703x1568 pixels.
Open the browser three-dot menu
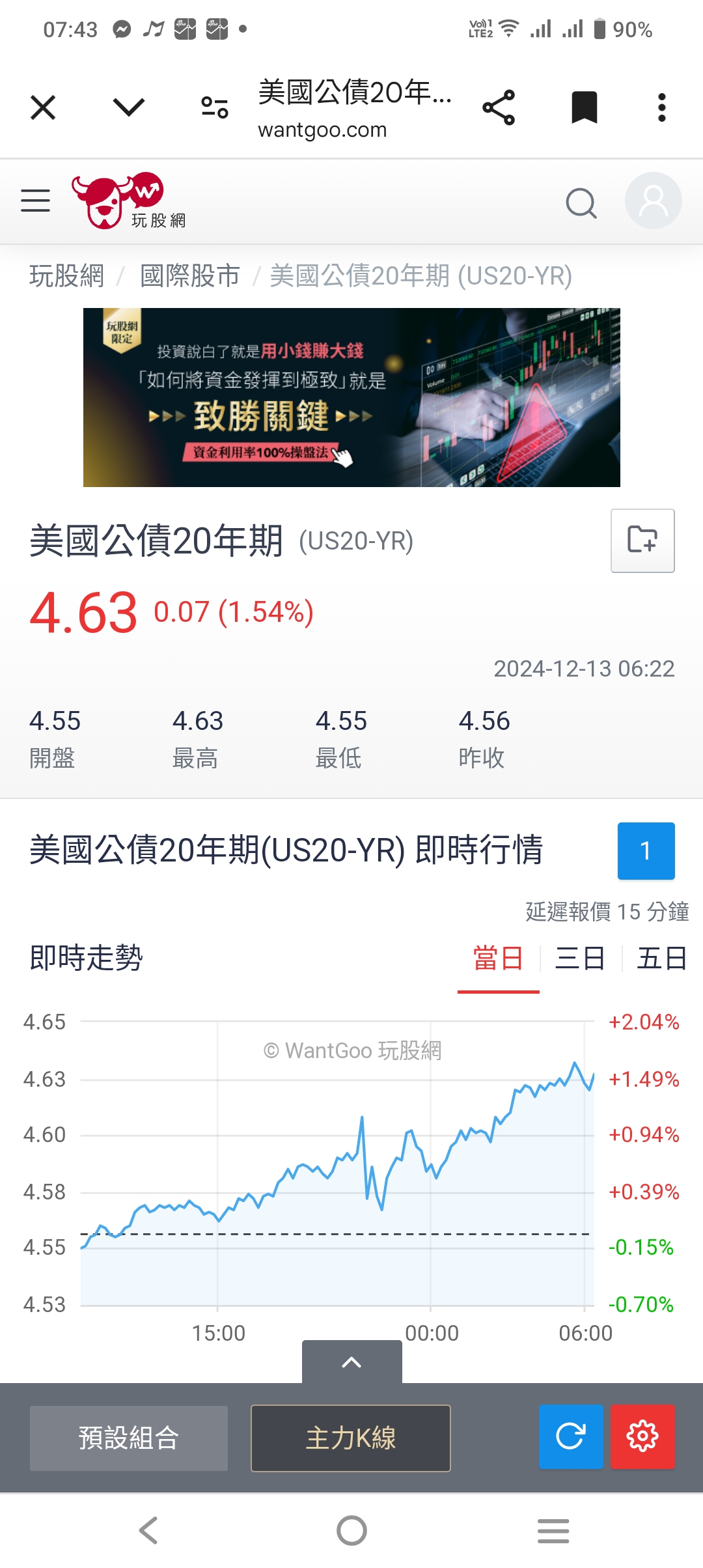pos(661,106)
